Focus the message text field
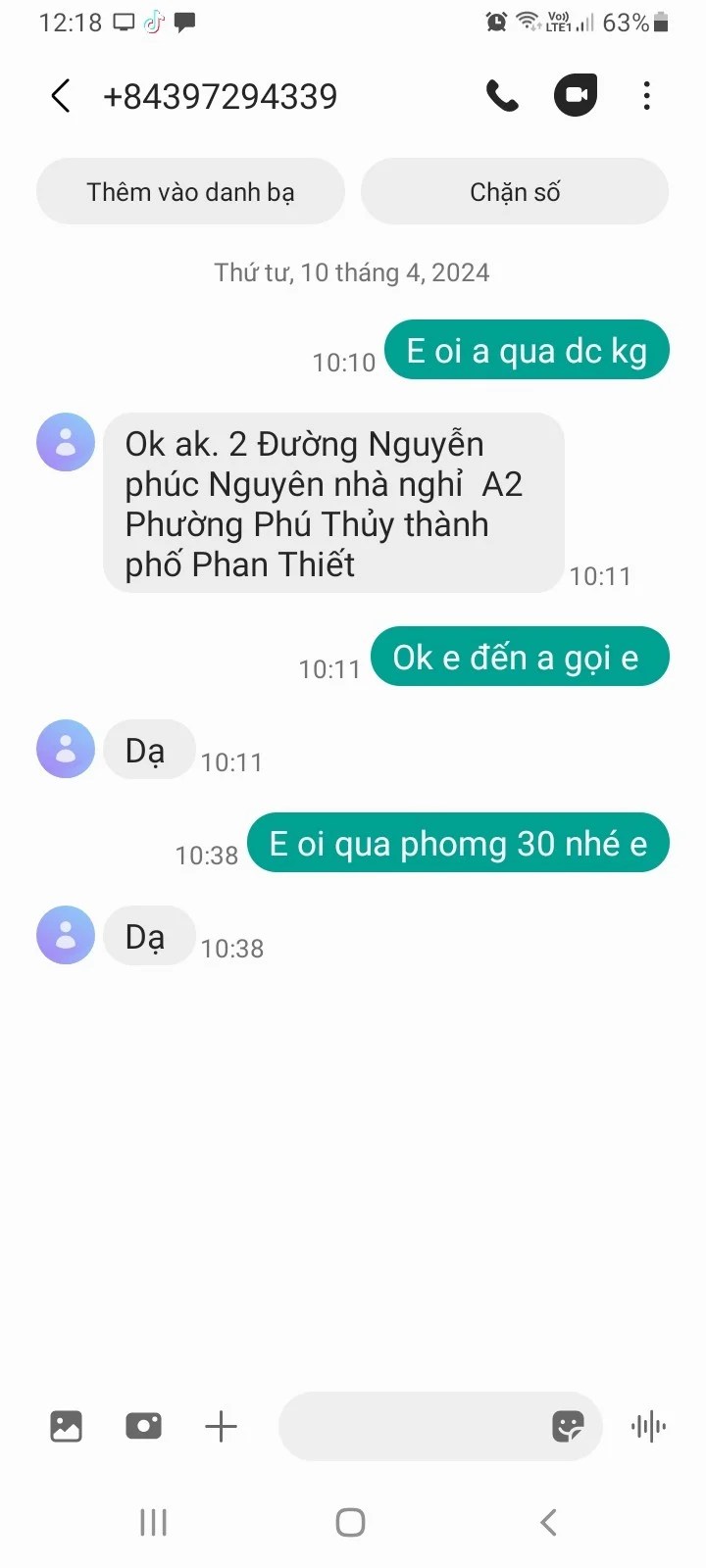Image resolution: width=706 pixels, height=1568 pixels. 412,1426
